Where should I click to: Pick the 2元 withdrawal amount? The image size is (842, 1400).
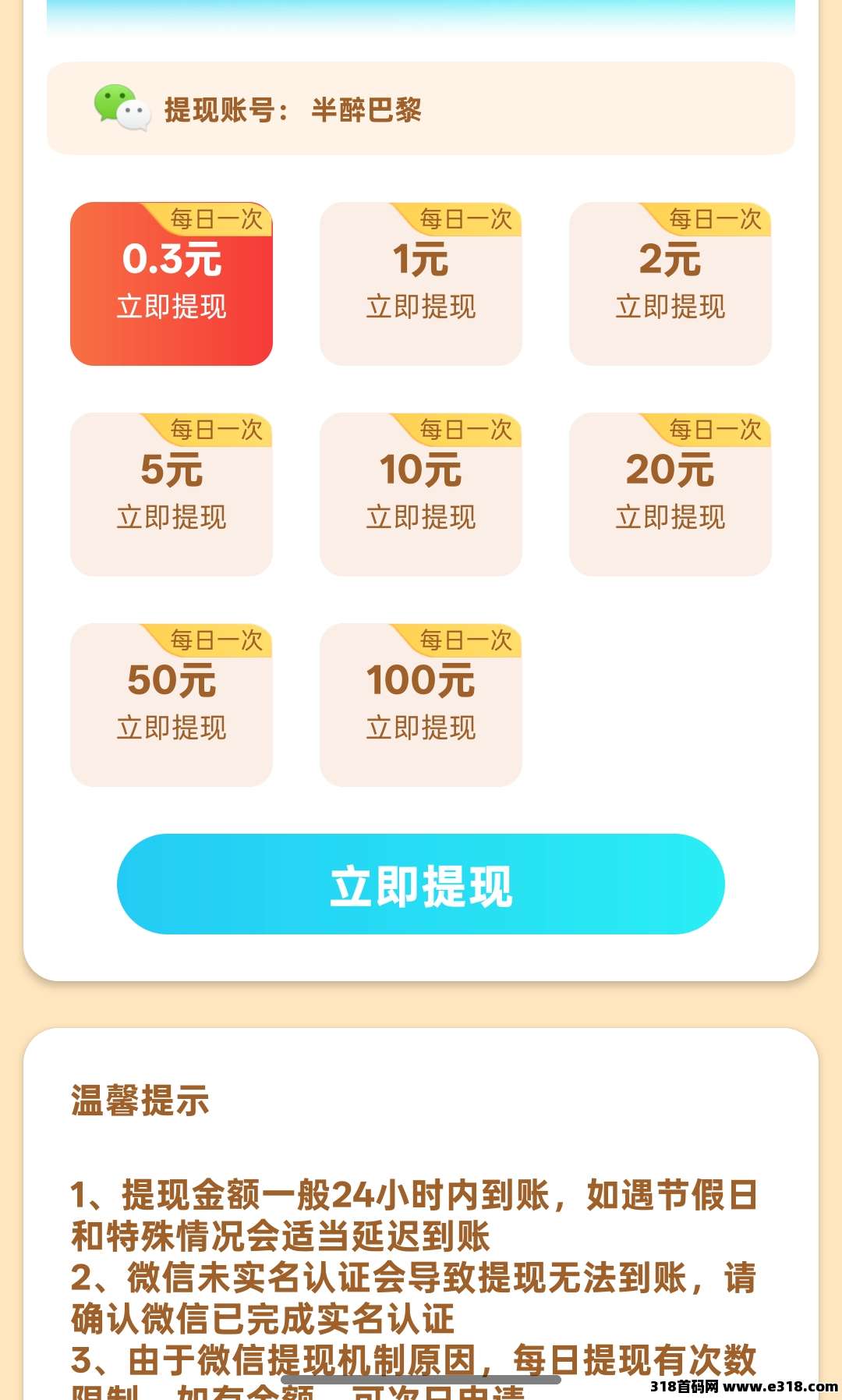[670, 284]
